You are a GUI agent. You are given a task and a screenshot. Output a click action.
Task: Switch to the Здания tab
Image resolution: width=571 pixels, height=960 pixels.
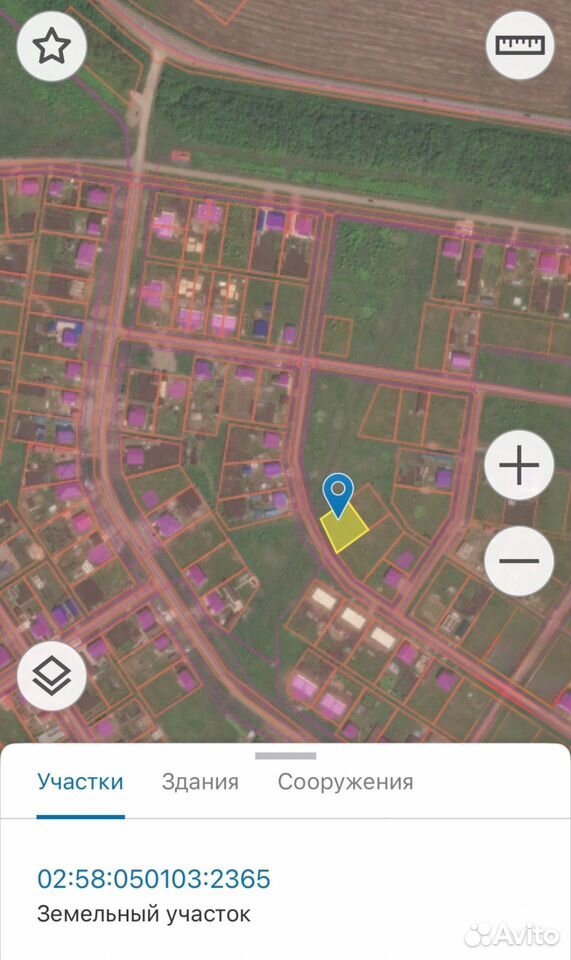coord(200,782)
